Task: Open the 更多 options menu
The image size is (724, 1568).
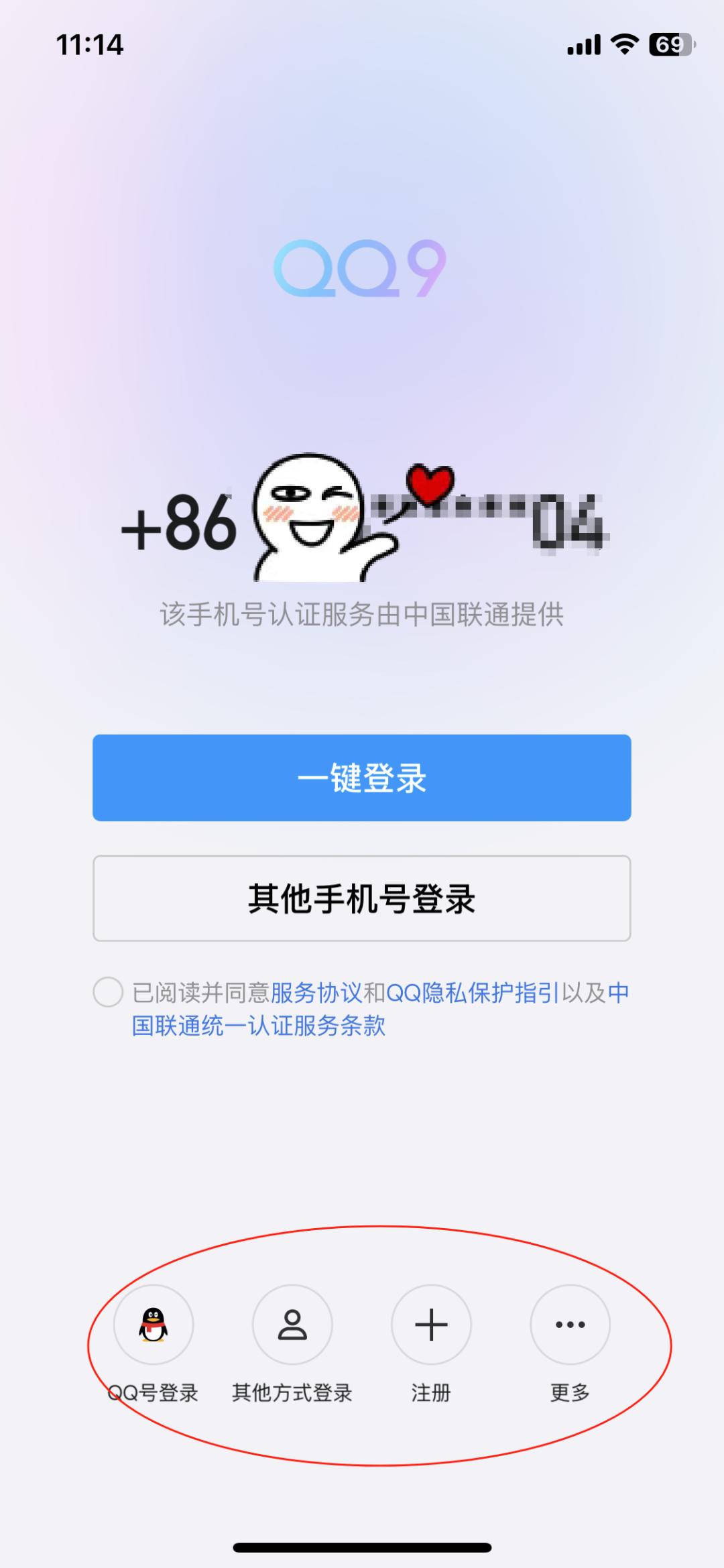Action: click(x=570, y=1325)
